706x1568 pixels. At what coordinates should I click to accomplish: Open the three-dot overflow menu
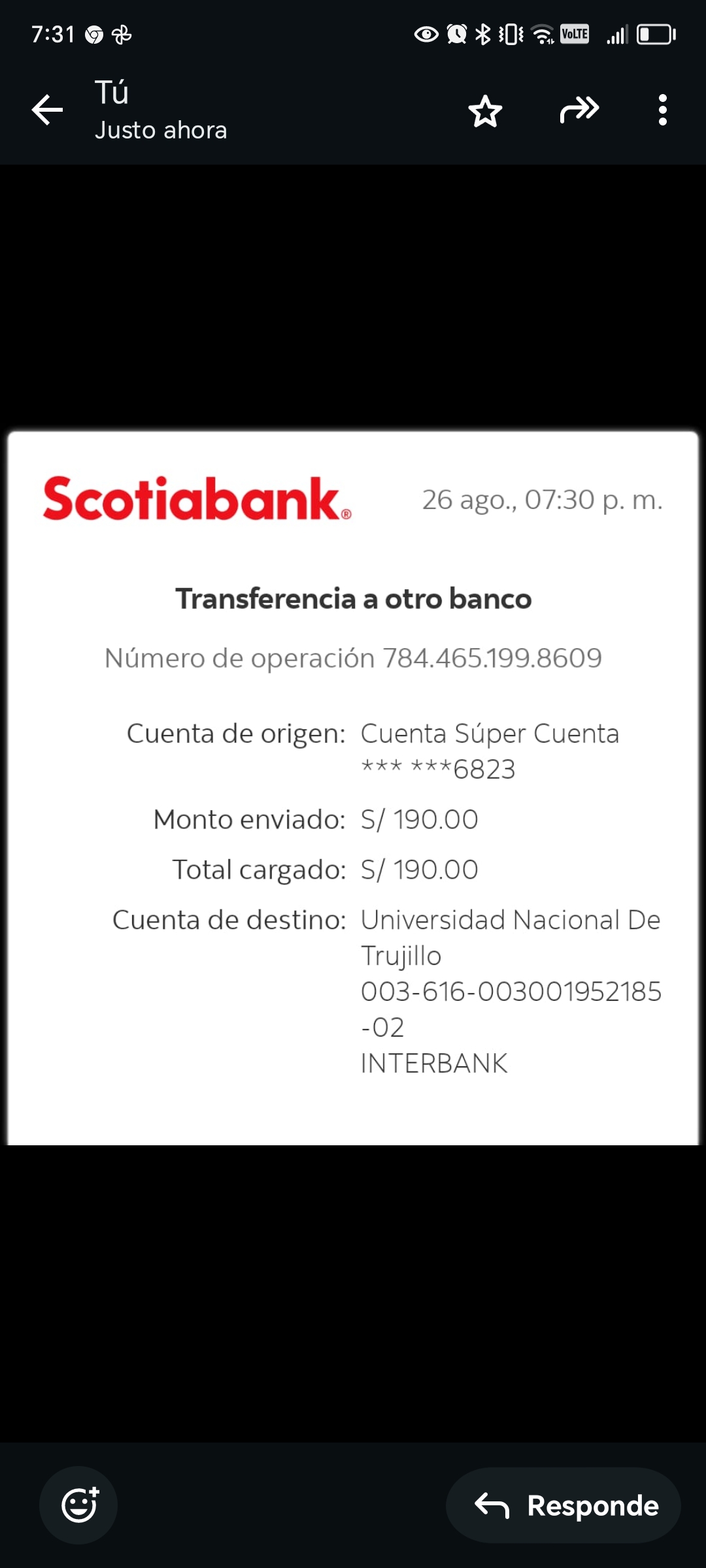(x=663, y=110)
